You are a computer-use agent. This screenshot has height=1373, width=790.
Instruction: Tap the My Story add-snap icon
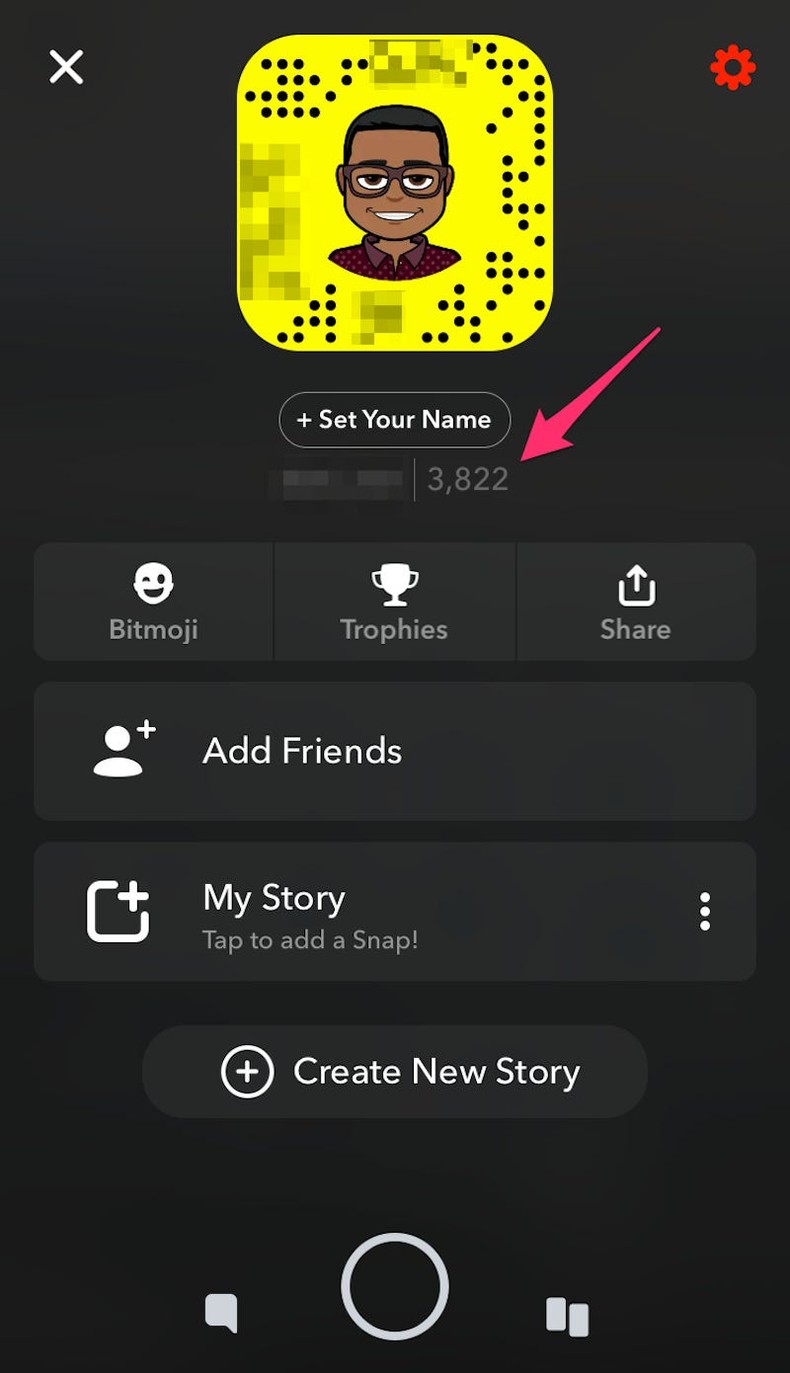click(x=119, y=910)
